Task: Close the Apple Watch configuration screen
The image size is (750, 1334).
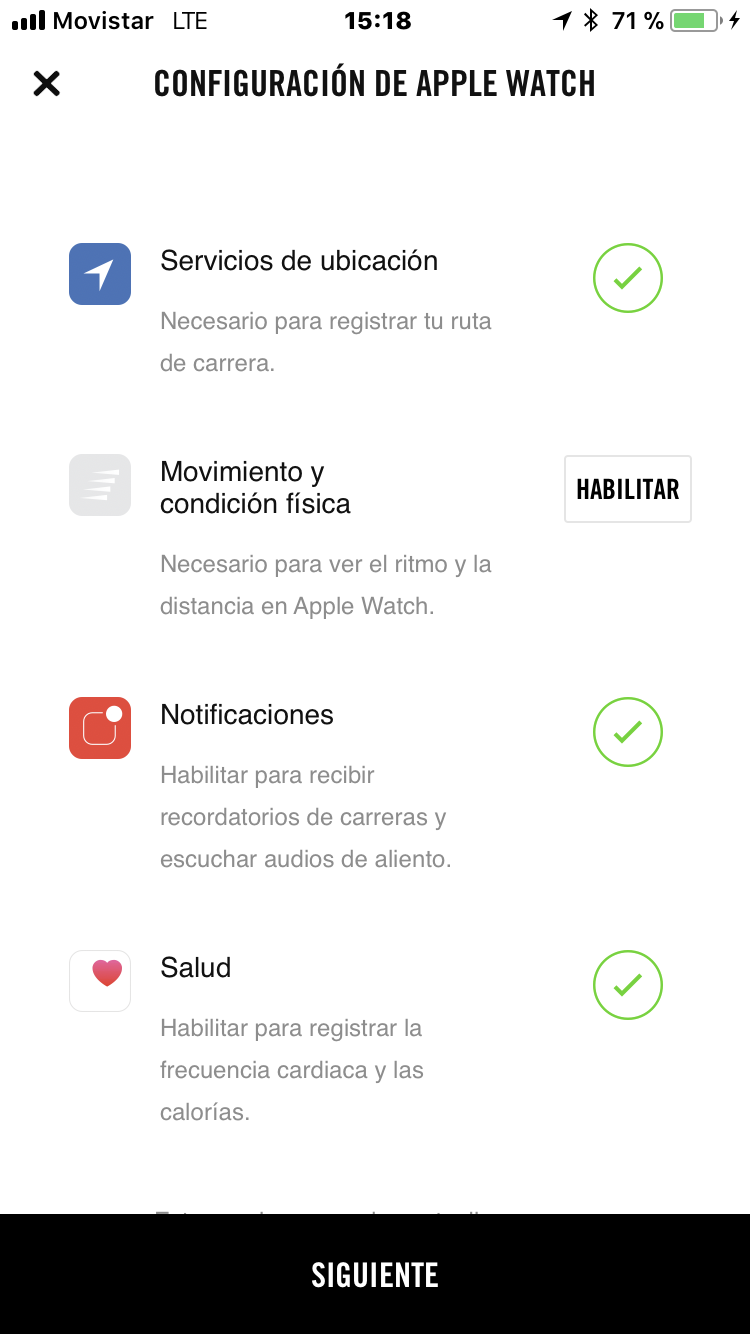Action: 47,84
